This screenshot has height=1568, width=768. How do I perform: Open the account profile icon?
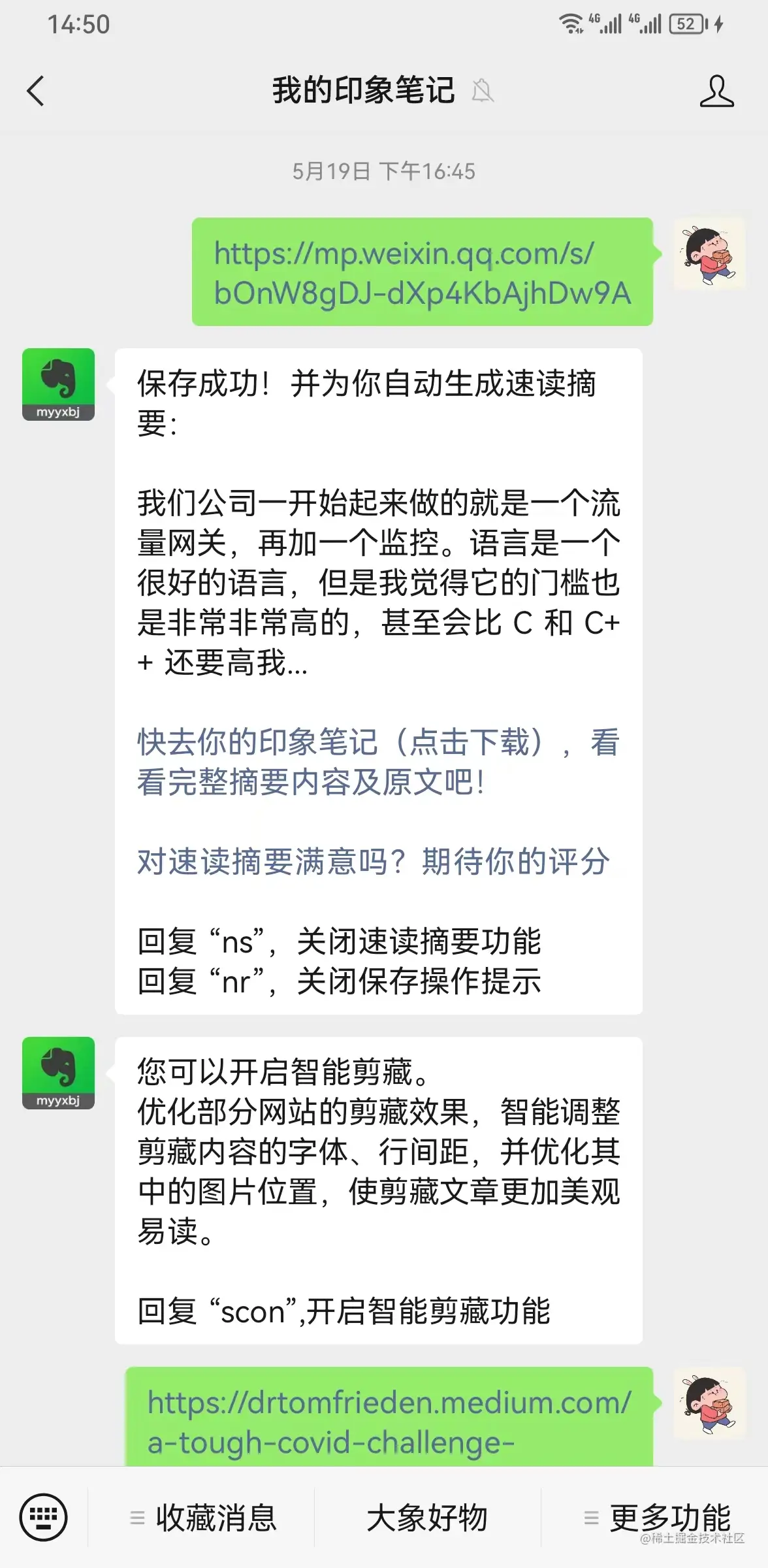[716, 91]
